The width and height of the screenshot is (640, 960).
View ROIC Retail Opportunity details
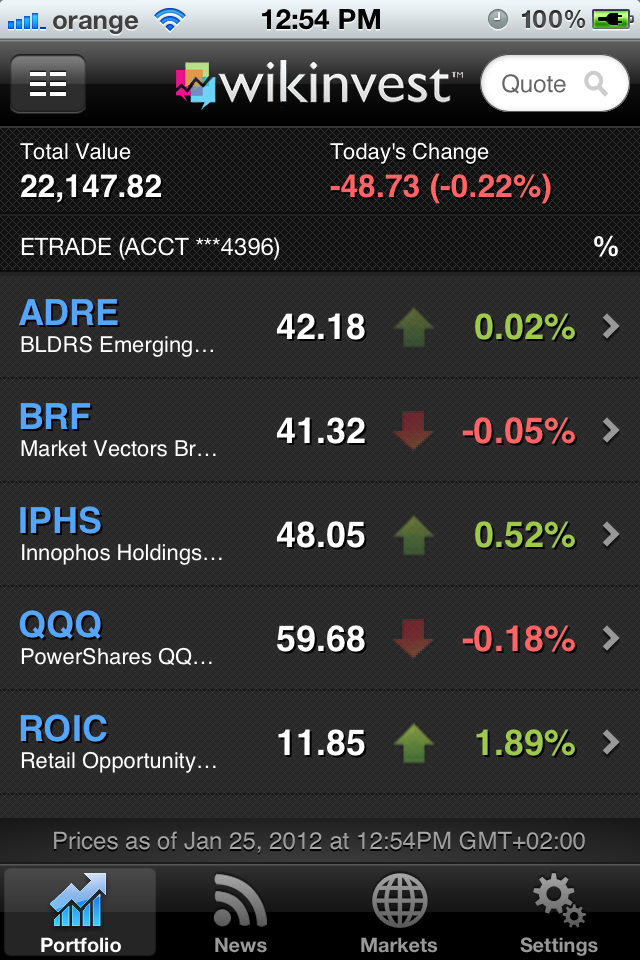pyautogui.click(x=320, y=743)
